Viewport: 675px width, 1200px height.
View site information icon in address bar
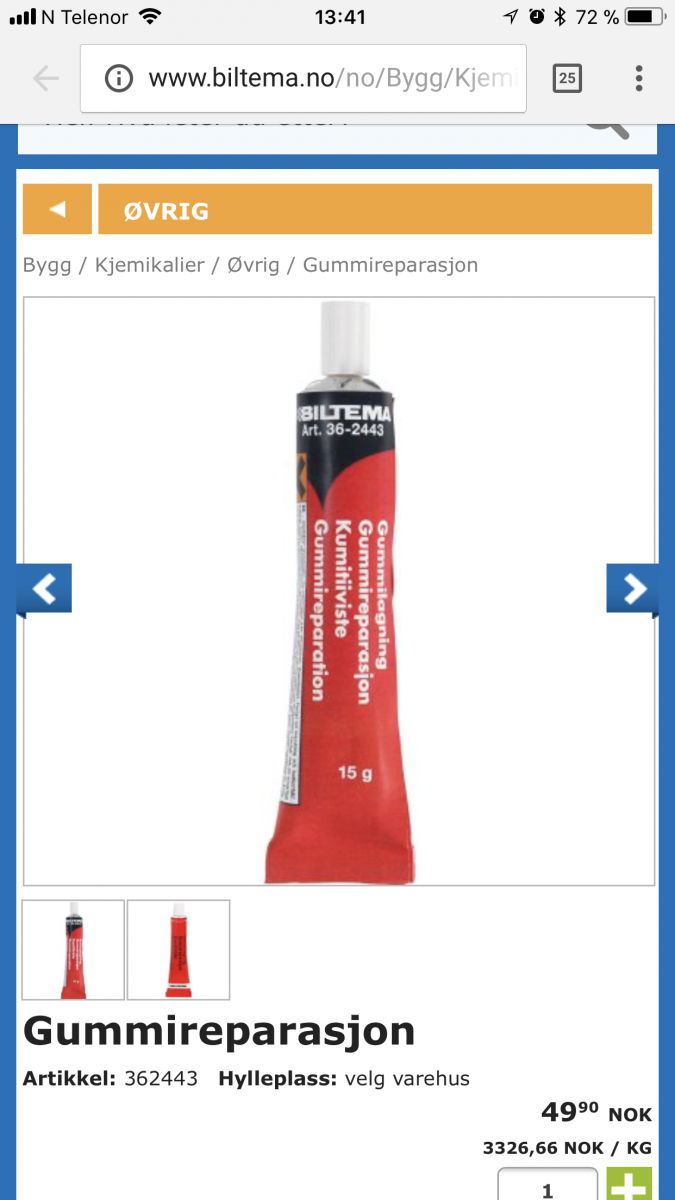(119, 78)
